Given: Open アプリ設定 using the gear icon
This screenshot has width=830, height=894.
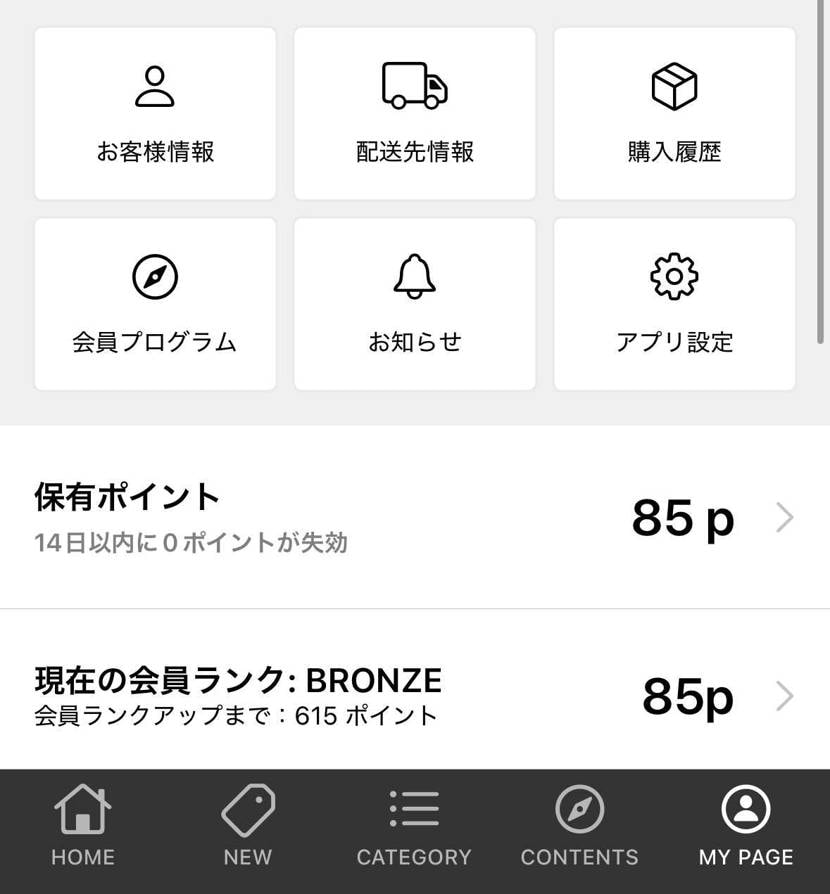Looking at the screenshot, I should tap(674, 277).
